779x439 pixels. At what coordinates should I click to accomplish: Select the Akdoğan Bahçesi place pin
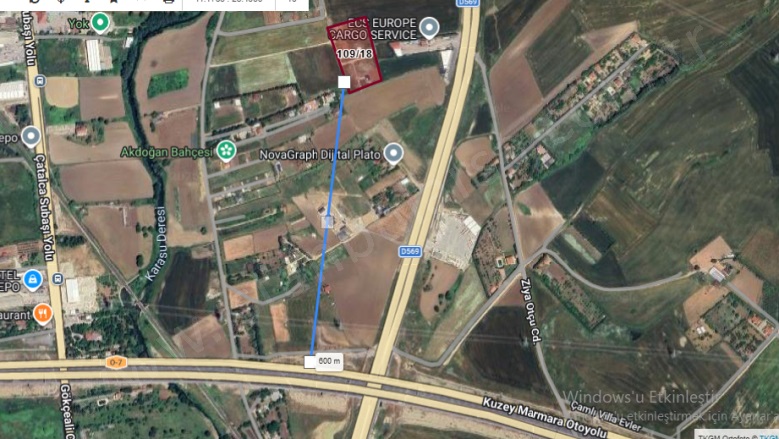(x=227, y=151)
